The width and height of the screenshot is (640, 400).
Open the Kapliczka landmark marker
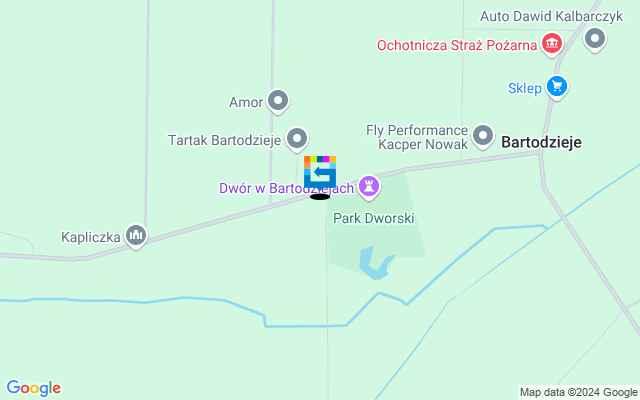pos(136,237)
